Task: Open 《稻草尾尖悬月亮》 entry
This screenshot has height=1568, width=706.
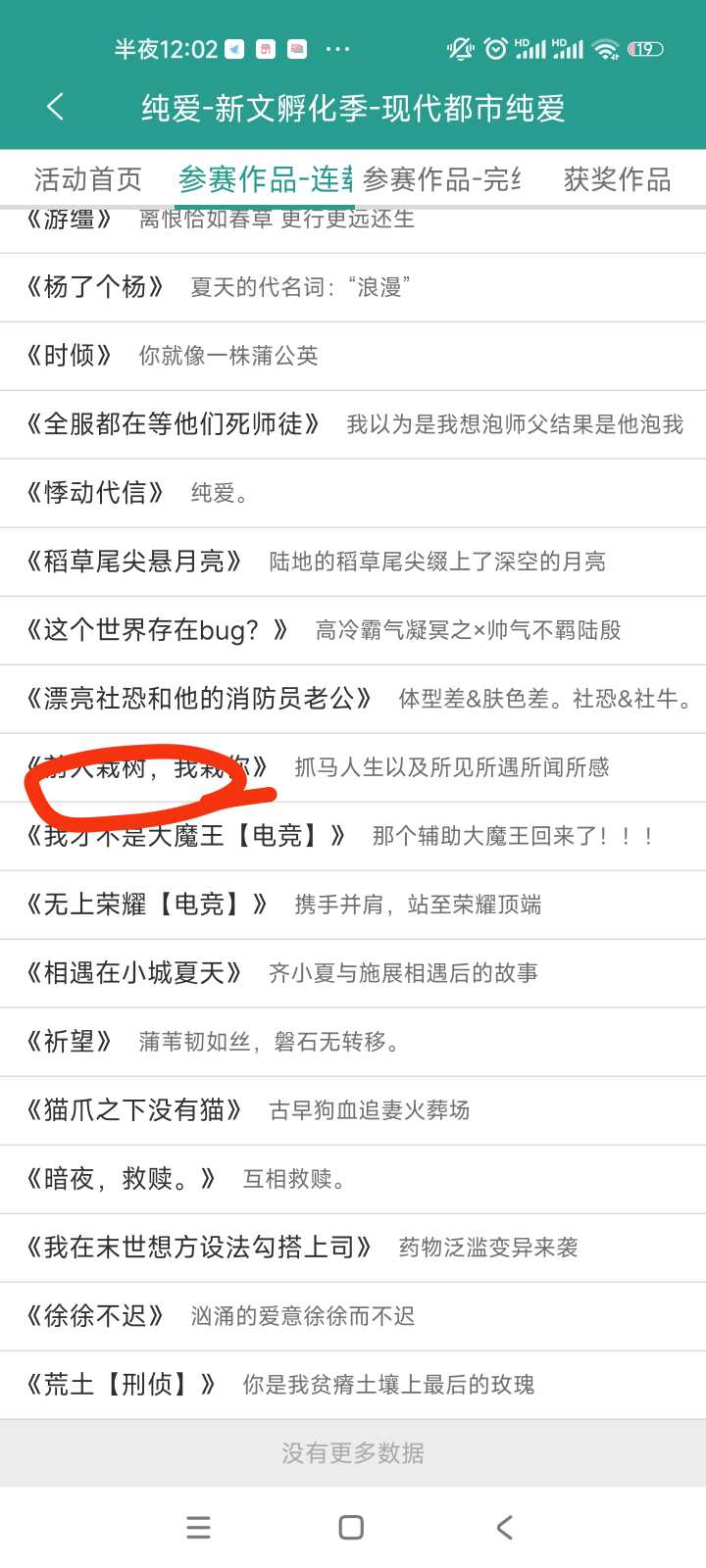Action: 134,562
